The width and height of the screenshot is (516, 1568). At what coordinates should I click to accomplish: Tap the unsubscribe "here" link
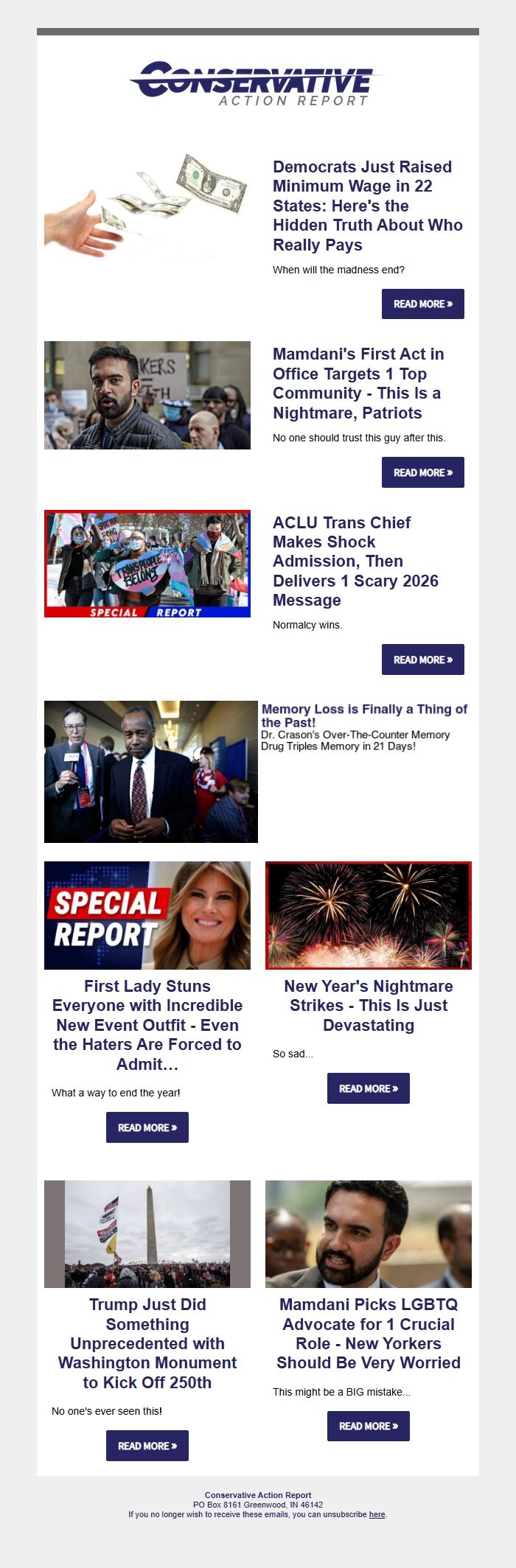(377, 1514)
